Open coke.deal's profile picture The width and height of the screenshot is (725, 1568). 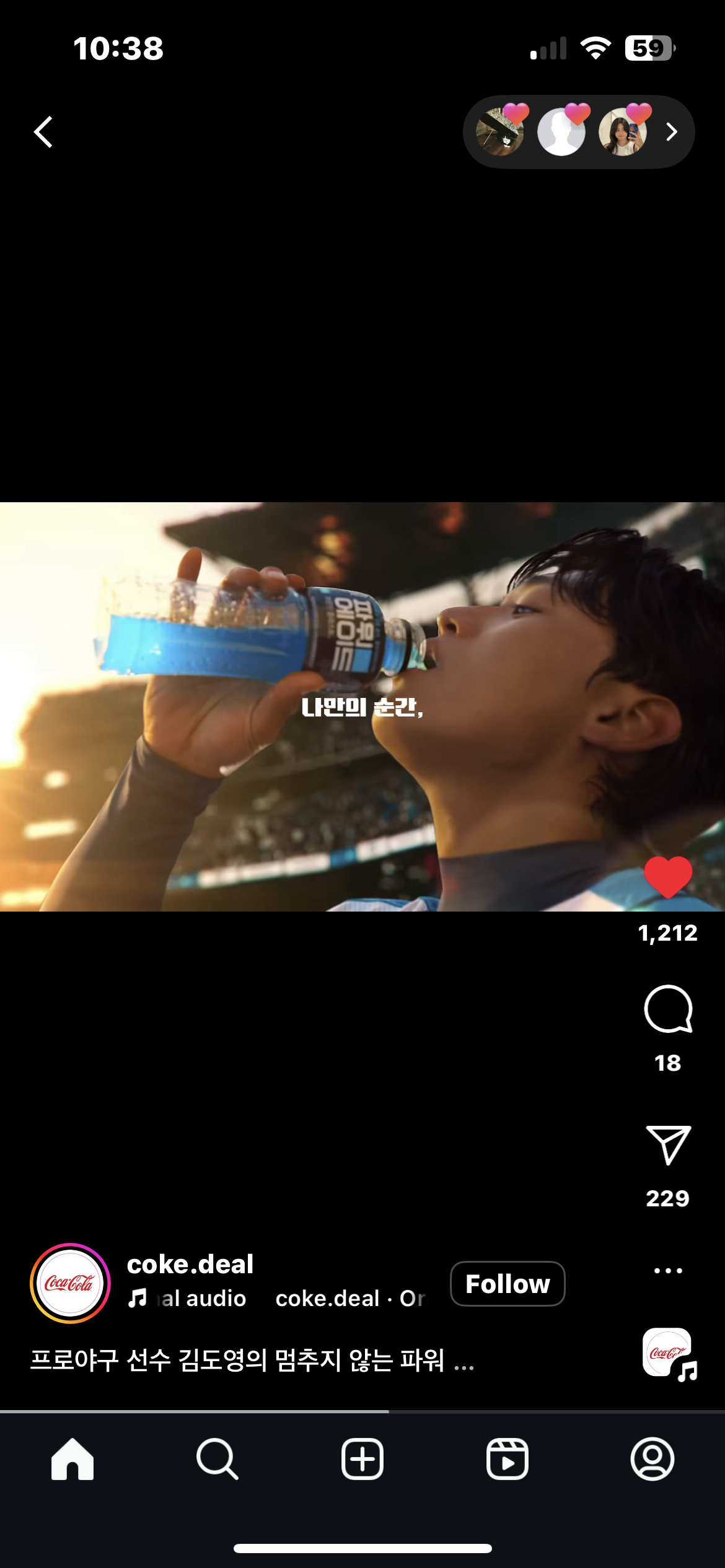click(x=70, y=1283)
